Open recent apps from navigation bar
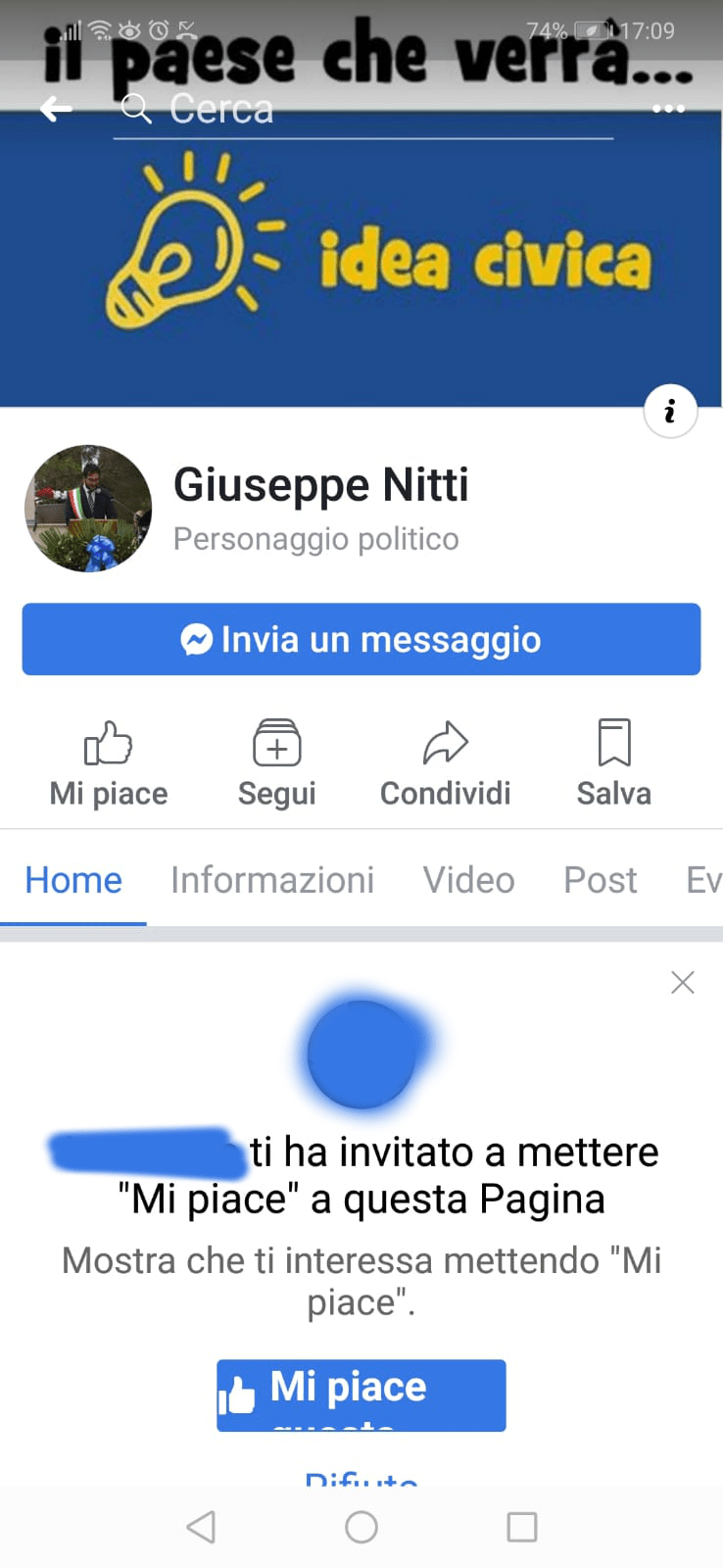This screenshot has height=1568, width=723. (521, 1527)
